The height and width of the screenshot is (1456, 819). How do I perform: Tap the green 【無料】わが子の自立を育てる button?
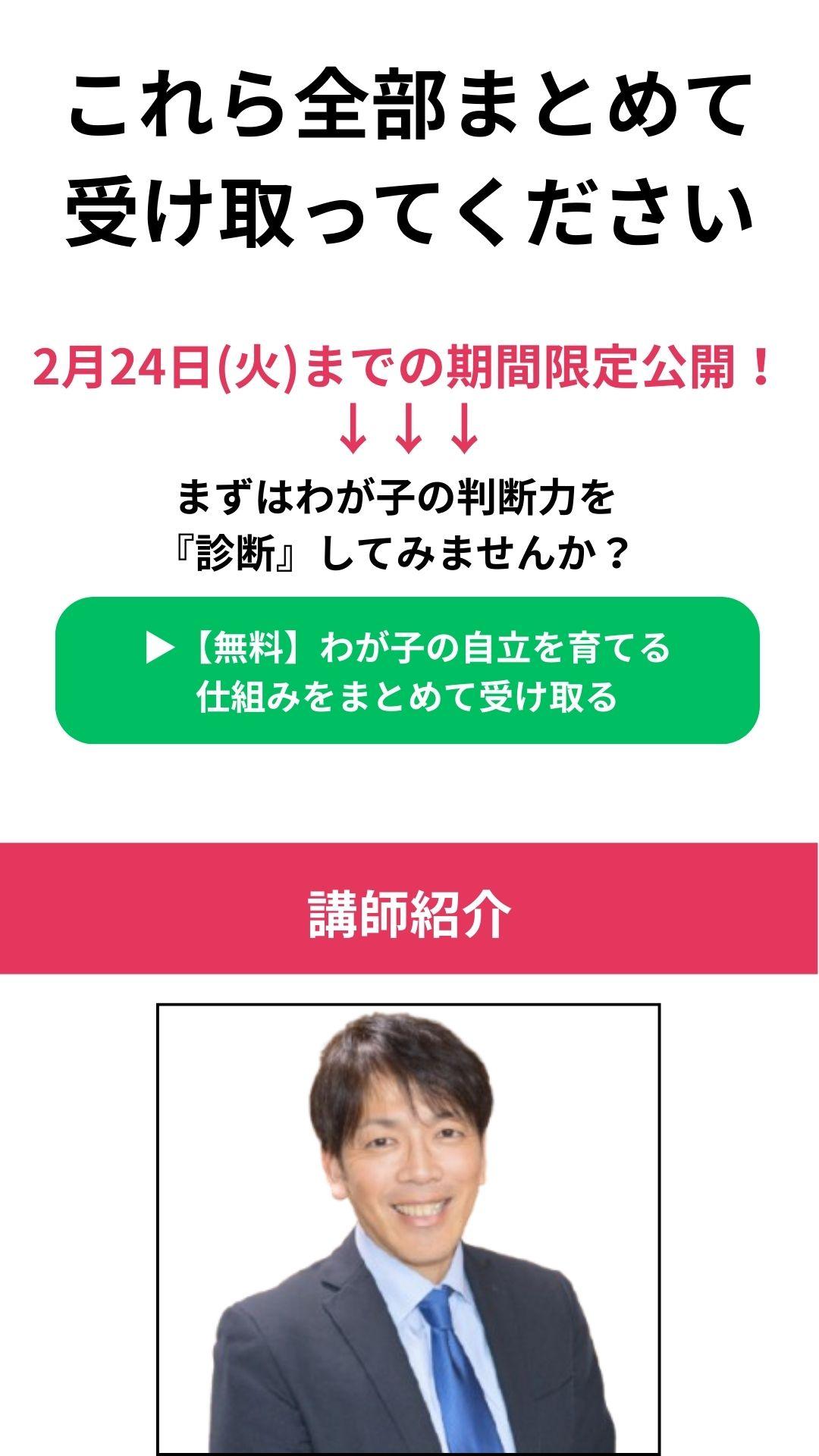coord(407,670)
